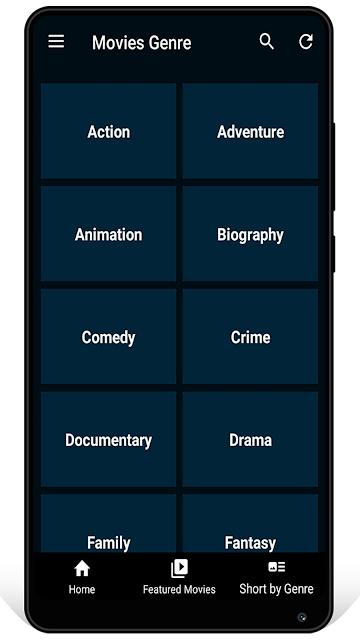Browse Fantasy movies
This screenshot has height=640, width=360.
point(250,524)
